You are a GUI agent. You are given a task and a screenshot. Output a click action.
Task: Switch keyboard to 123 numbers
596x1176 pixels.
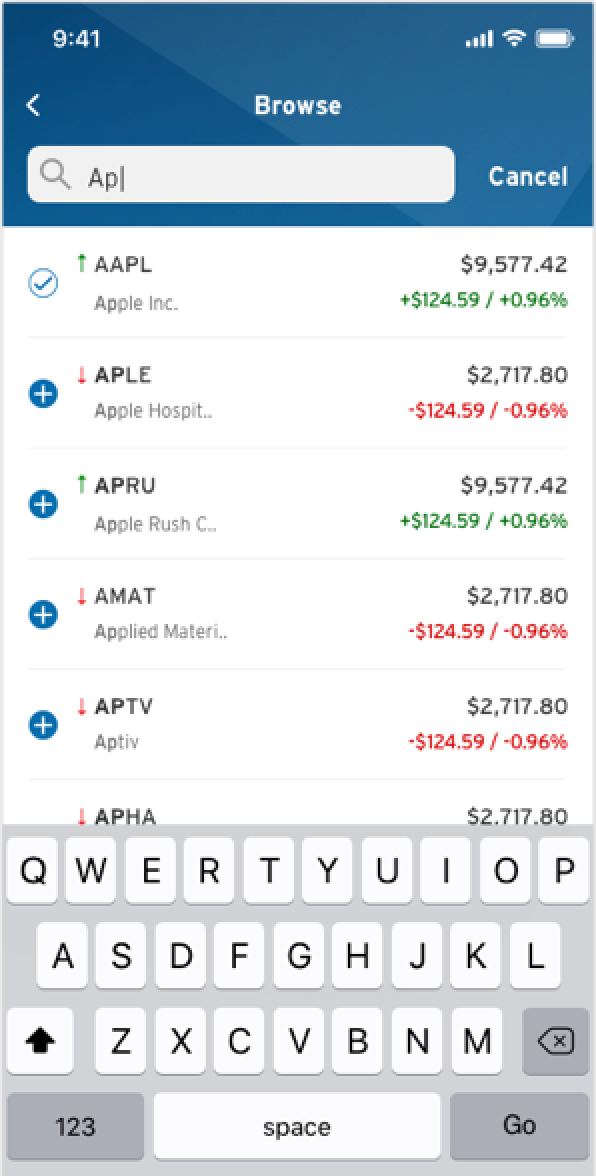click(75, 1126)
